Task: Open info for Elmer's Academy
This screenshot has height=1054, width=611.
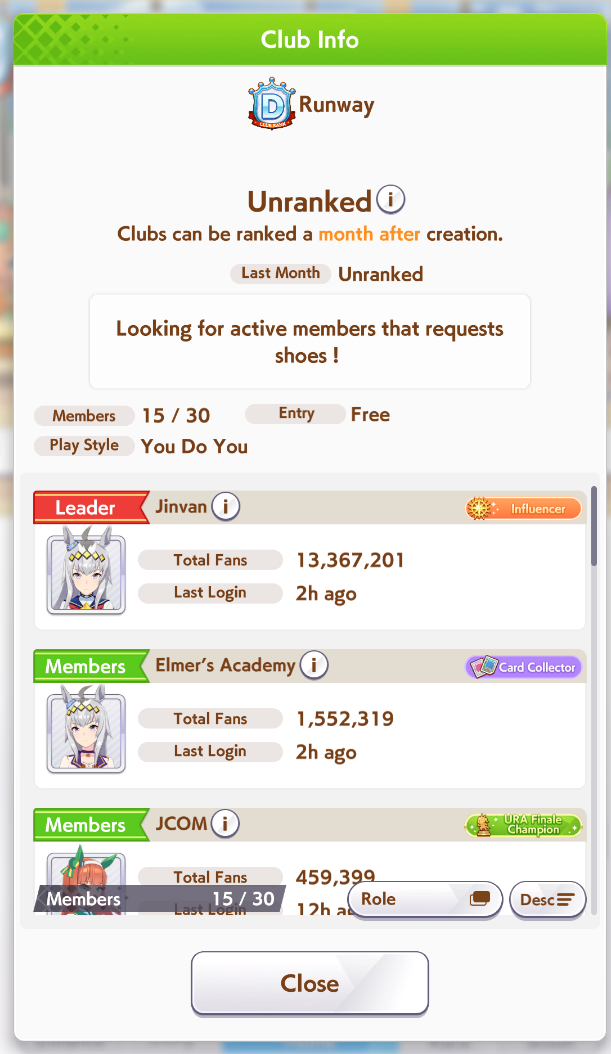Action: (x=314, y=665)
